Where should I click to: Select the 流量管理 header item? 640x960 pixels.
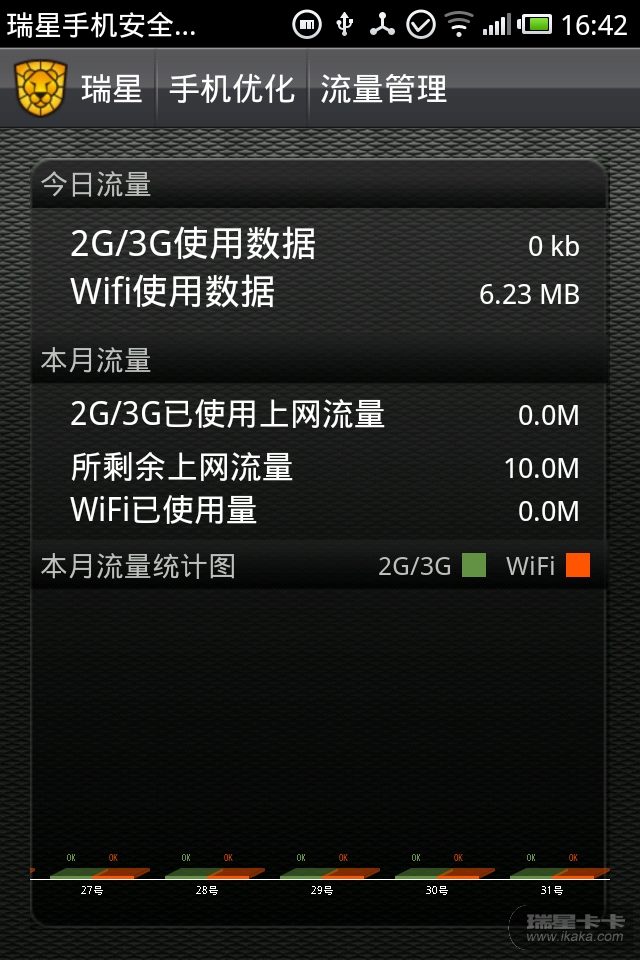383,90
